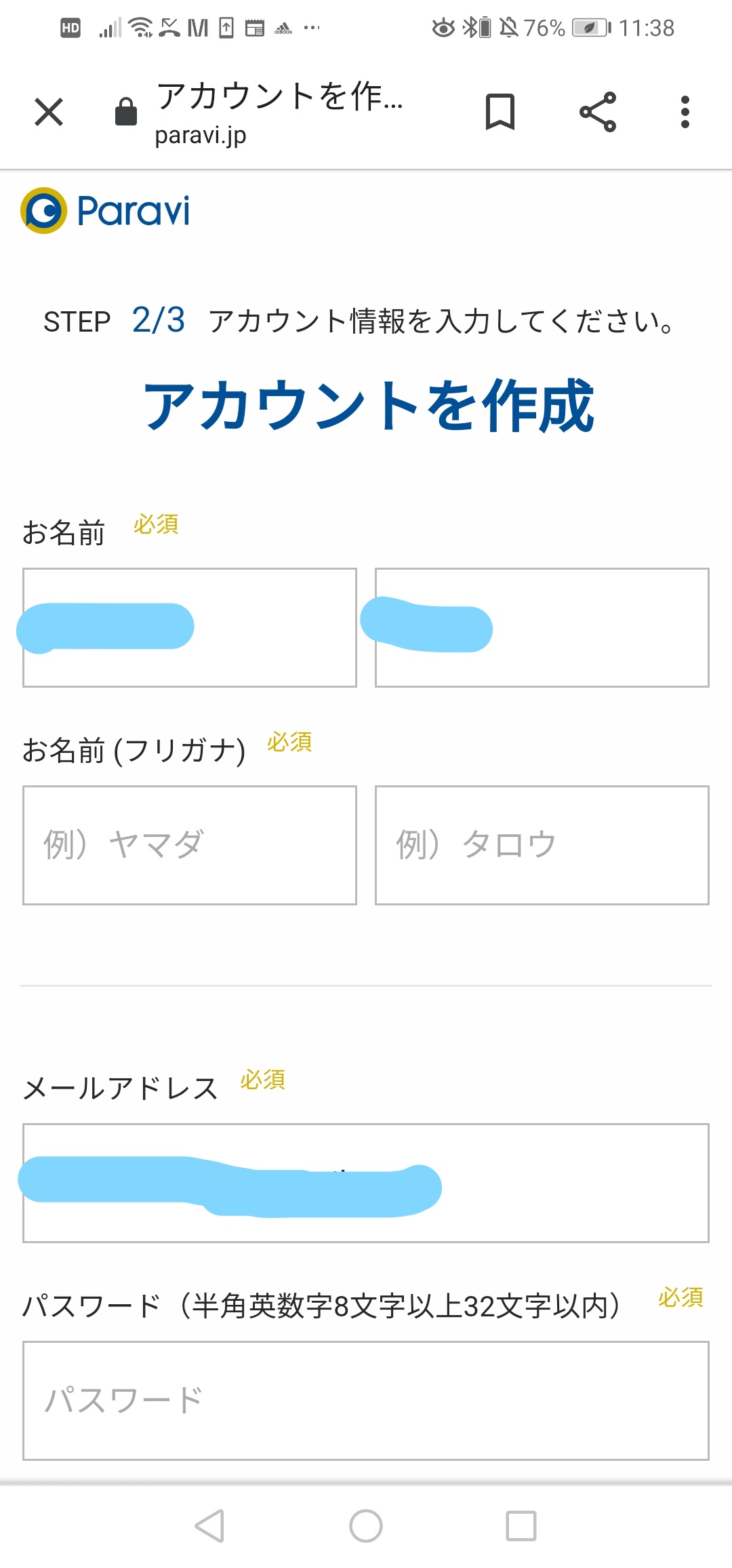Share this page via share icon
The image size is (732, 1568).
[598, 112]
